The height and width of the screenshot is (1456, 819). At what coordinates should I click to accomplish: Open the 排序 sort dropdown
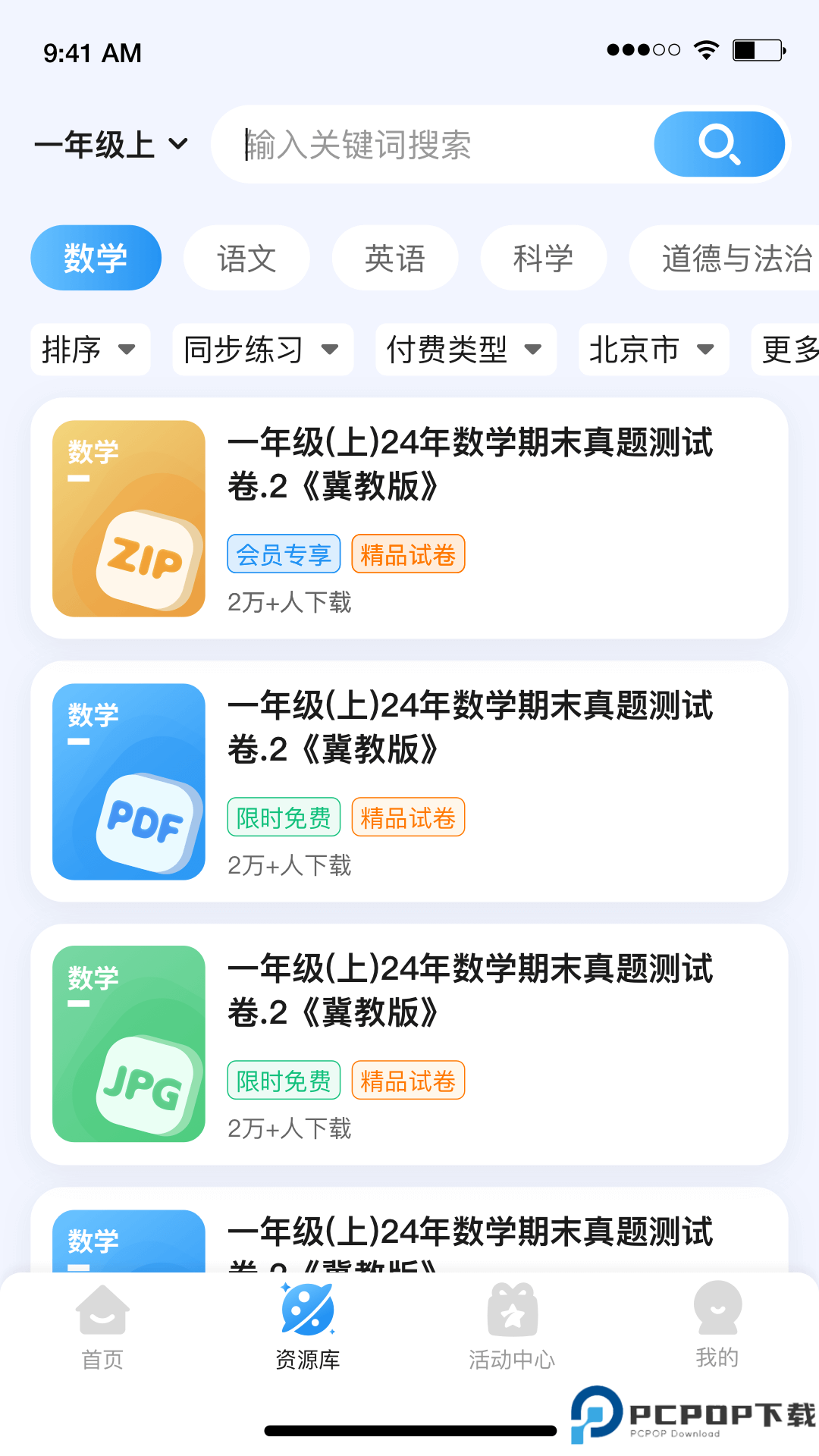coord(89,350)
